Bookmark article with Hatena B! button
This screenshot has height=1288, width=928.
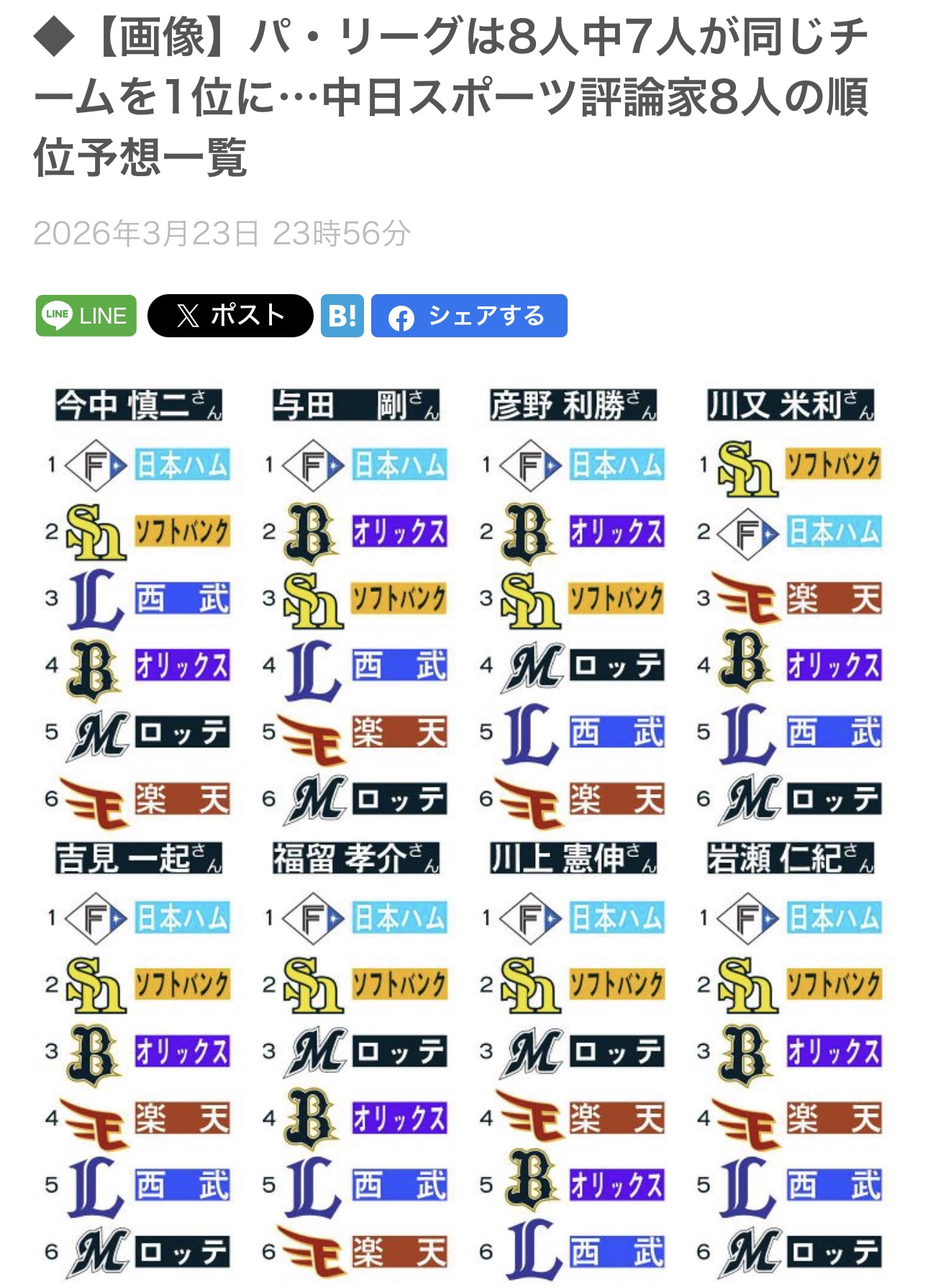click(342, 316)
